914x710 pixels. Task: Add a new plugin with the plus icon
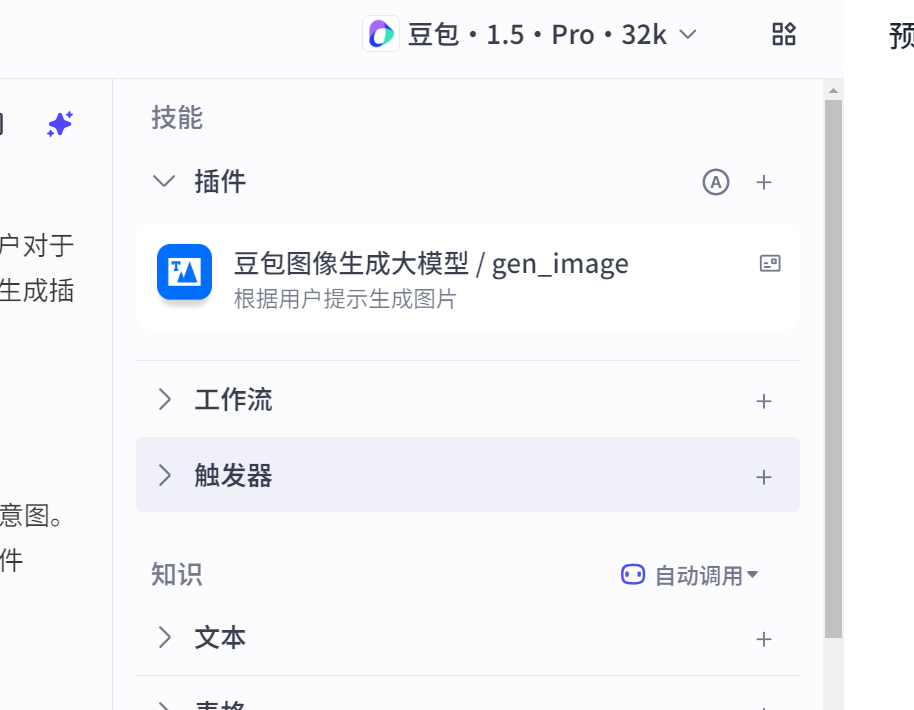coord(764,182)
